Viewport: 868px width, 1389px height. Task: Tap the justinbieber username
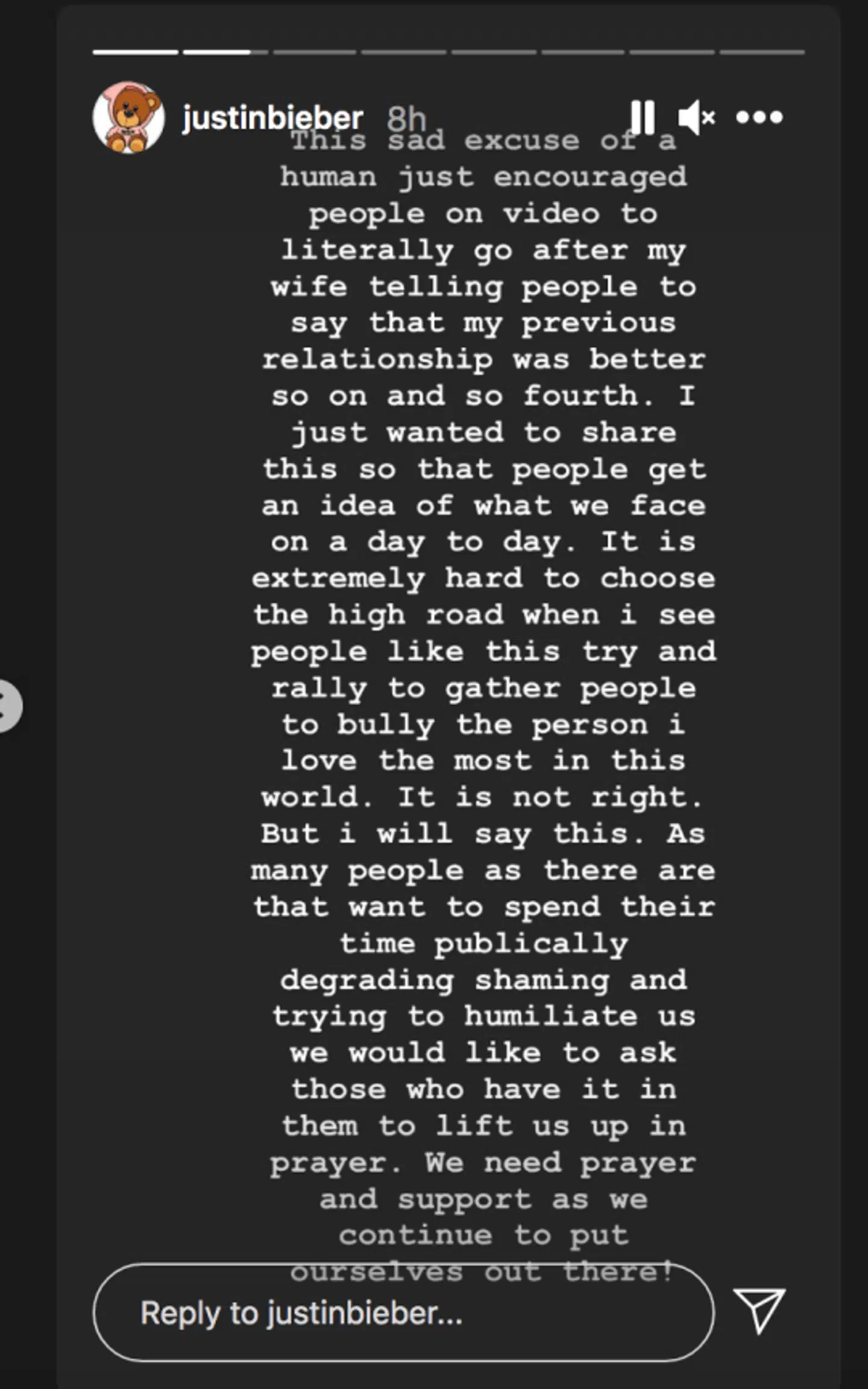(272, 117)
